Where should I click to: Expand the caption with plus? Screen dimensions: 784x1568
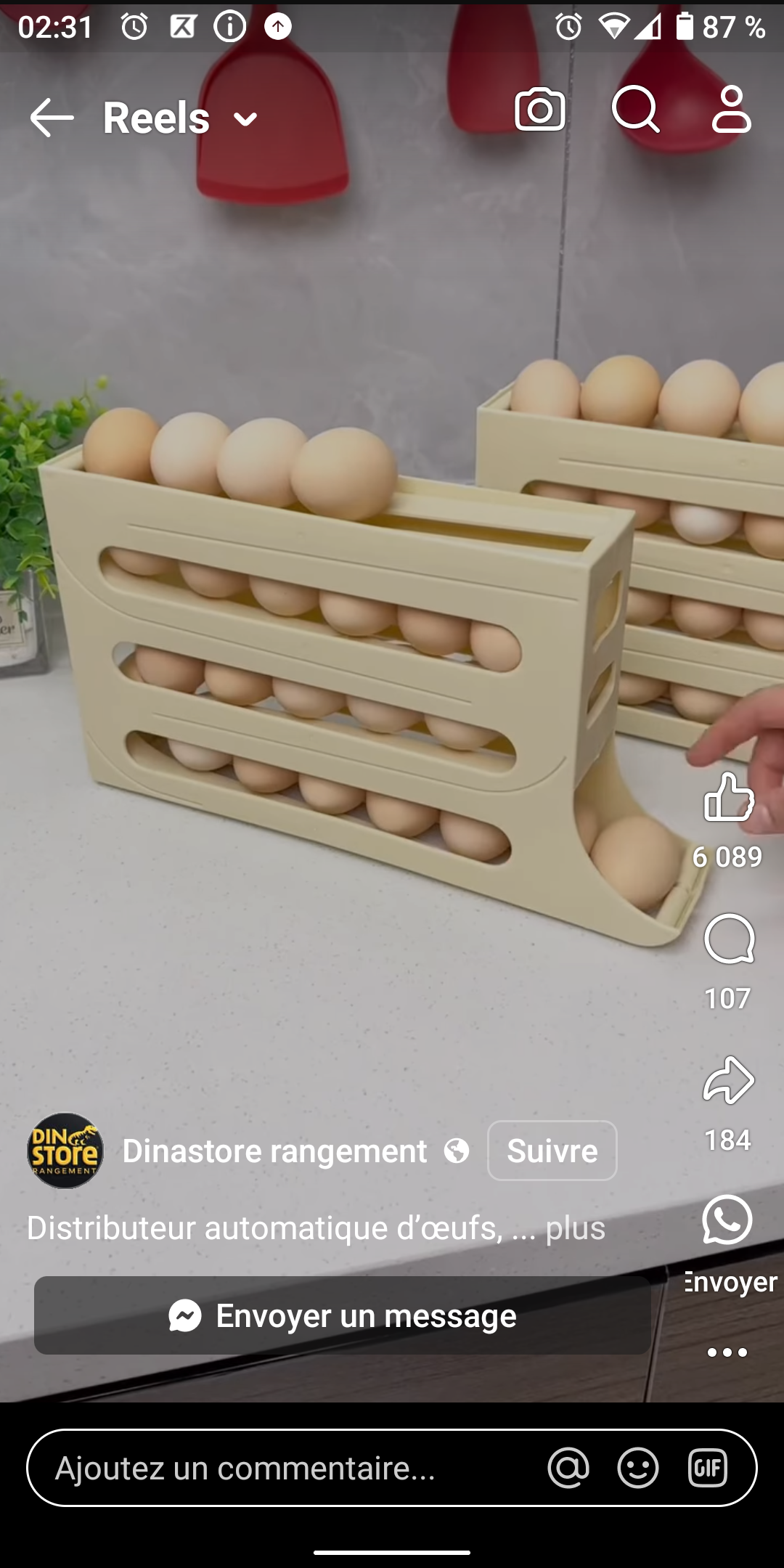pyautogui.click(x=576, y=1228)
